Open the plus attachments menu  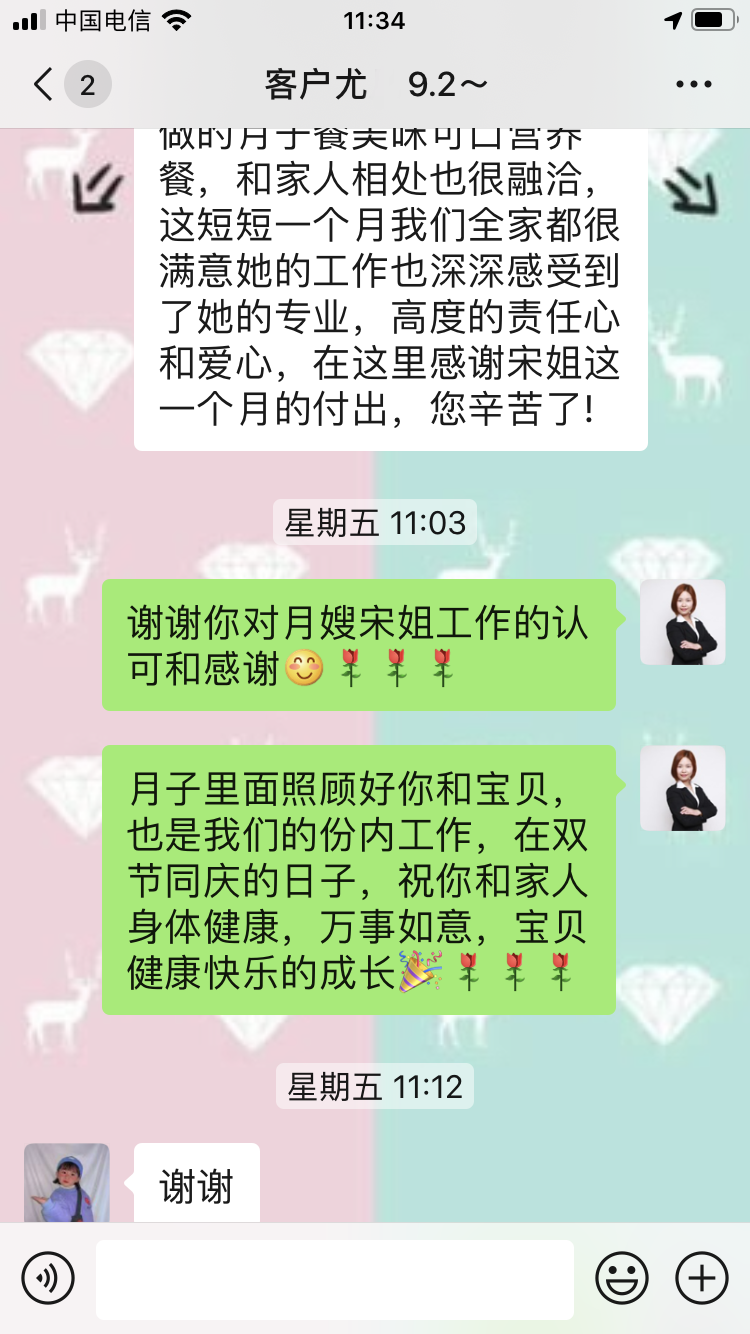[702, 1278]
